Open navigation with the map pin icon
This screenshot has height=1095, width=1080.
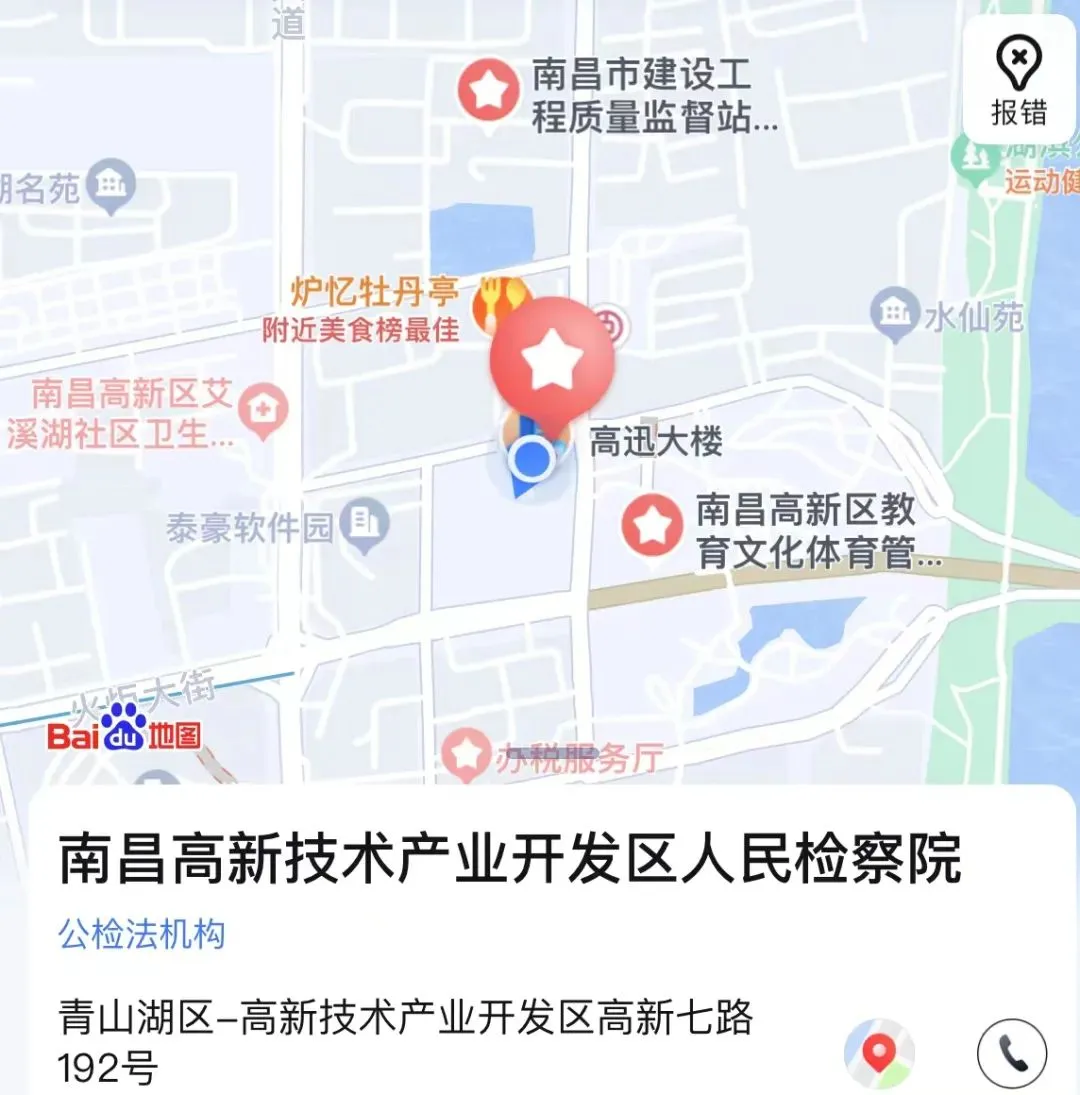tap(879, 1052)
